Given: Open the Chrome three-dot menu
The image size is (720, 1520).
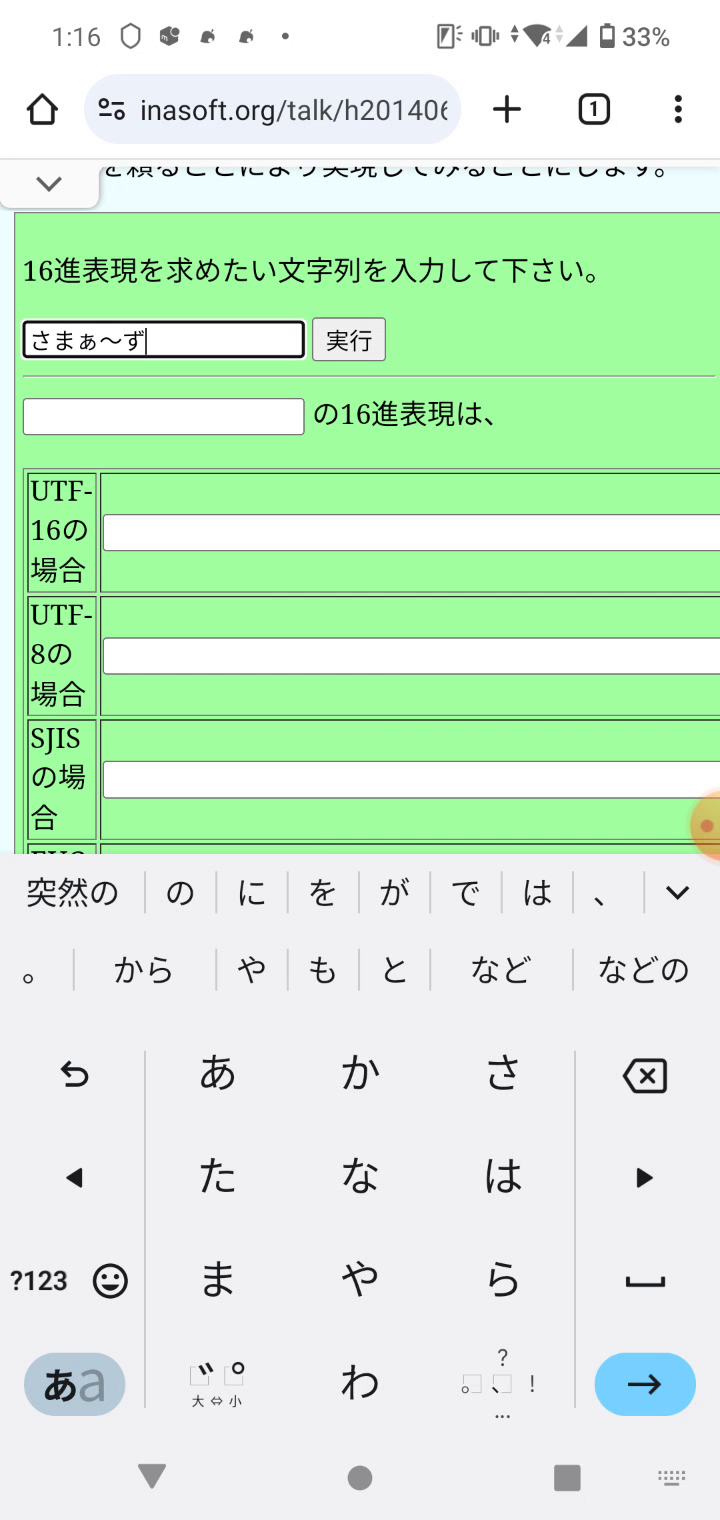Looking at the screenshot, I should (x=677, y=110).
